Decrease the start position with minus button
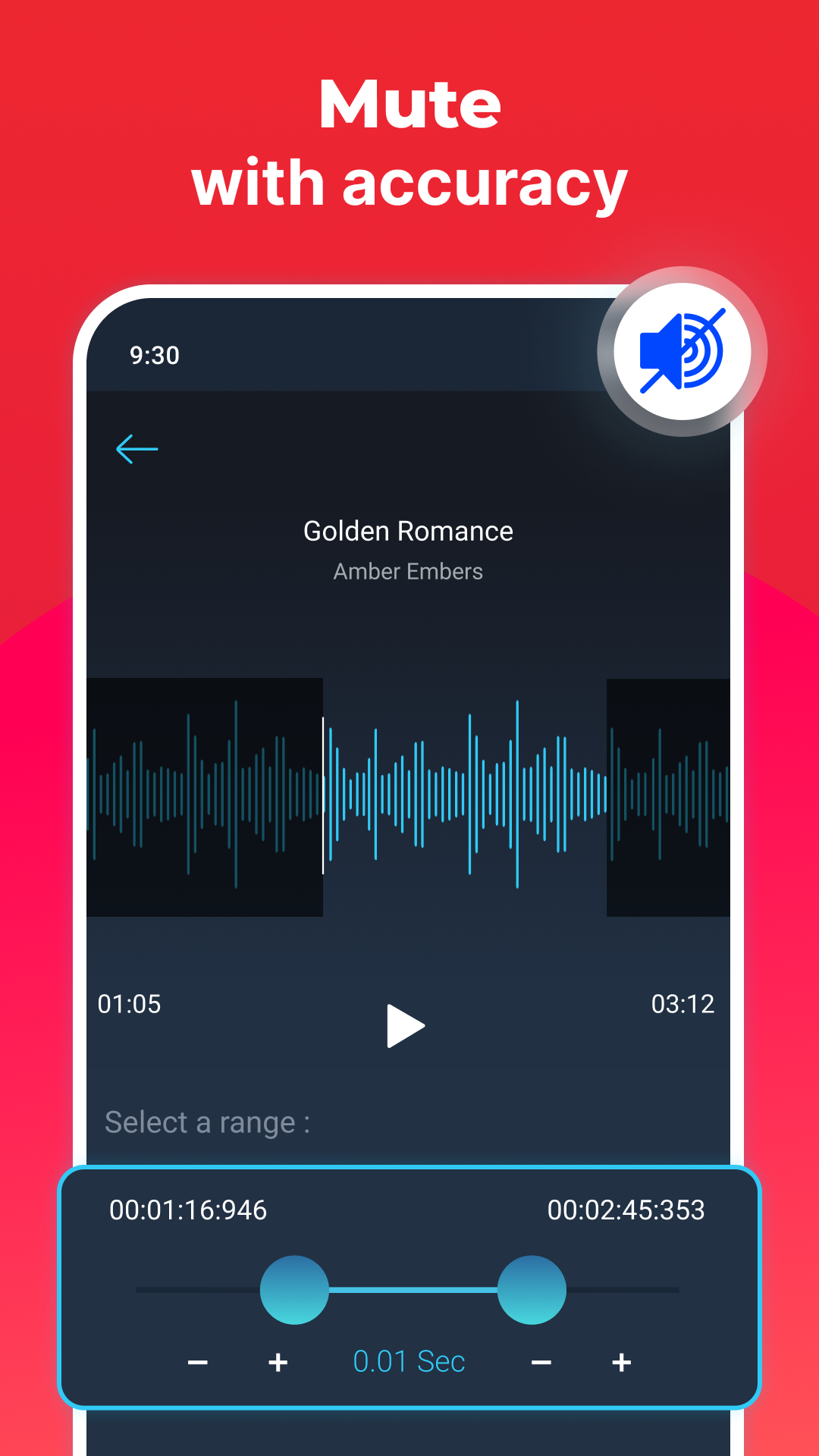The image size is (819, 1456). click(199, 1360)
